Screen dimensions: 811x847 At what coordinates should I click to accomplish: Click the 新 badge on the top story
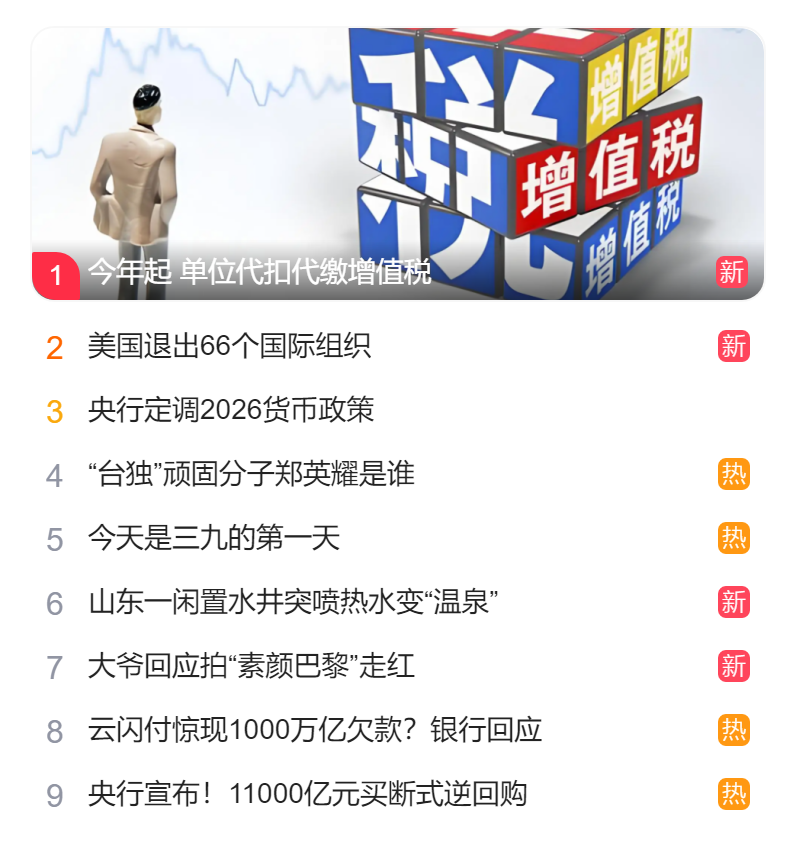click(733, 270)
